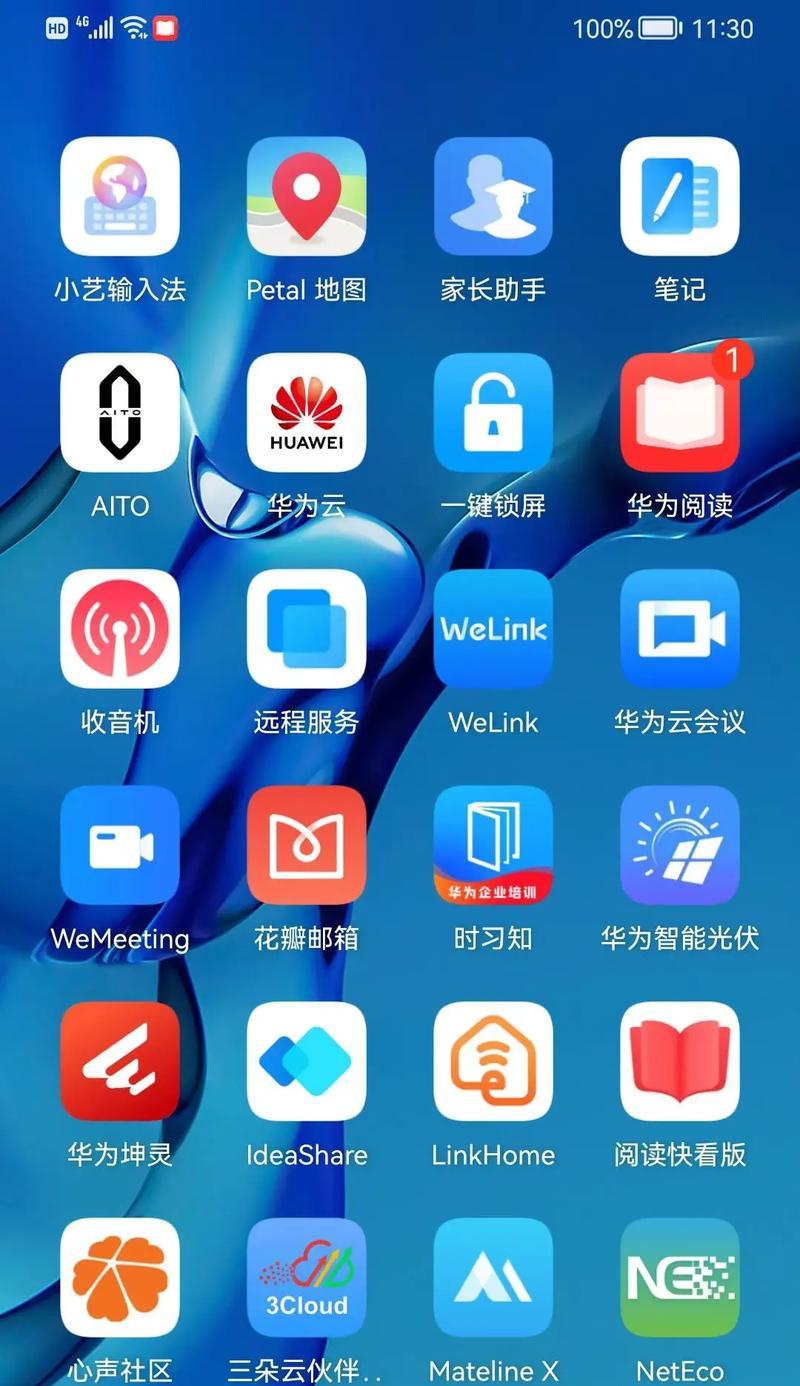
Task: Tap 一键锁屏 to lock the screen
Action: 493,413
